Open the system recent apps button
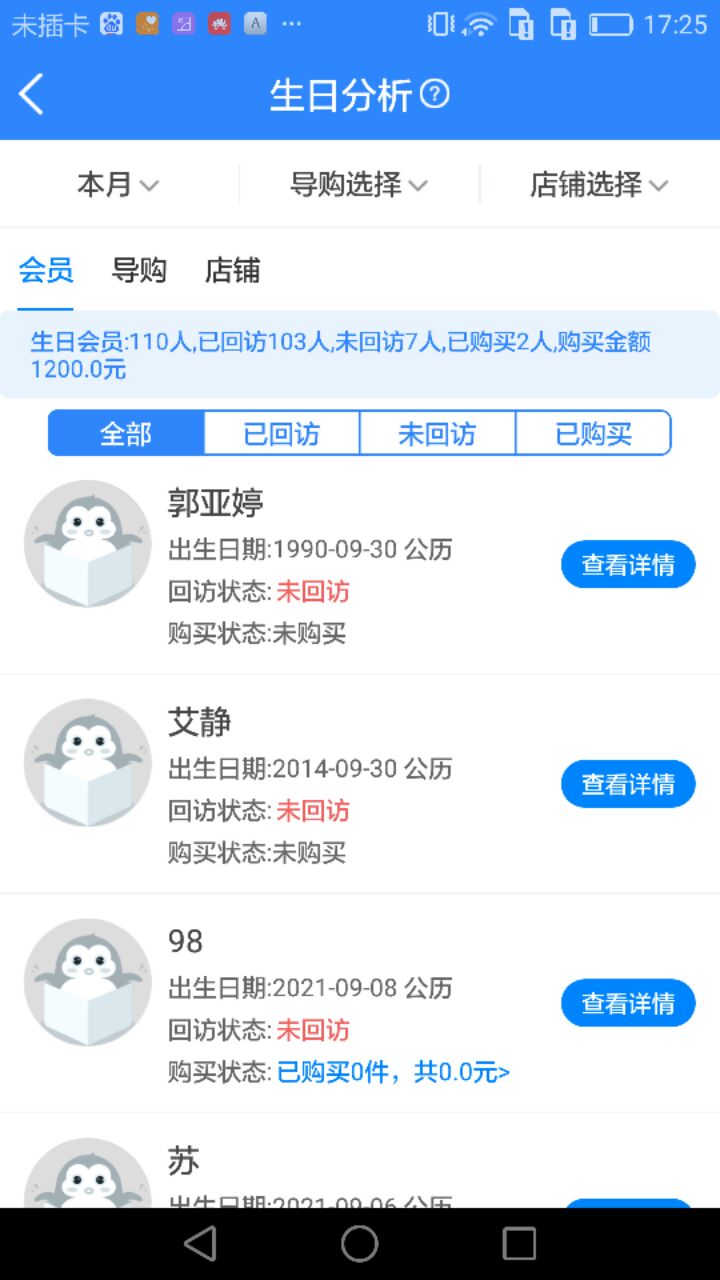The width and height of the screenshot is (720, 1280). click(x=519, y=1244)
